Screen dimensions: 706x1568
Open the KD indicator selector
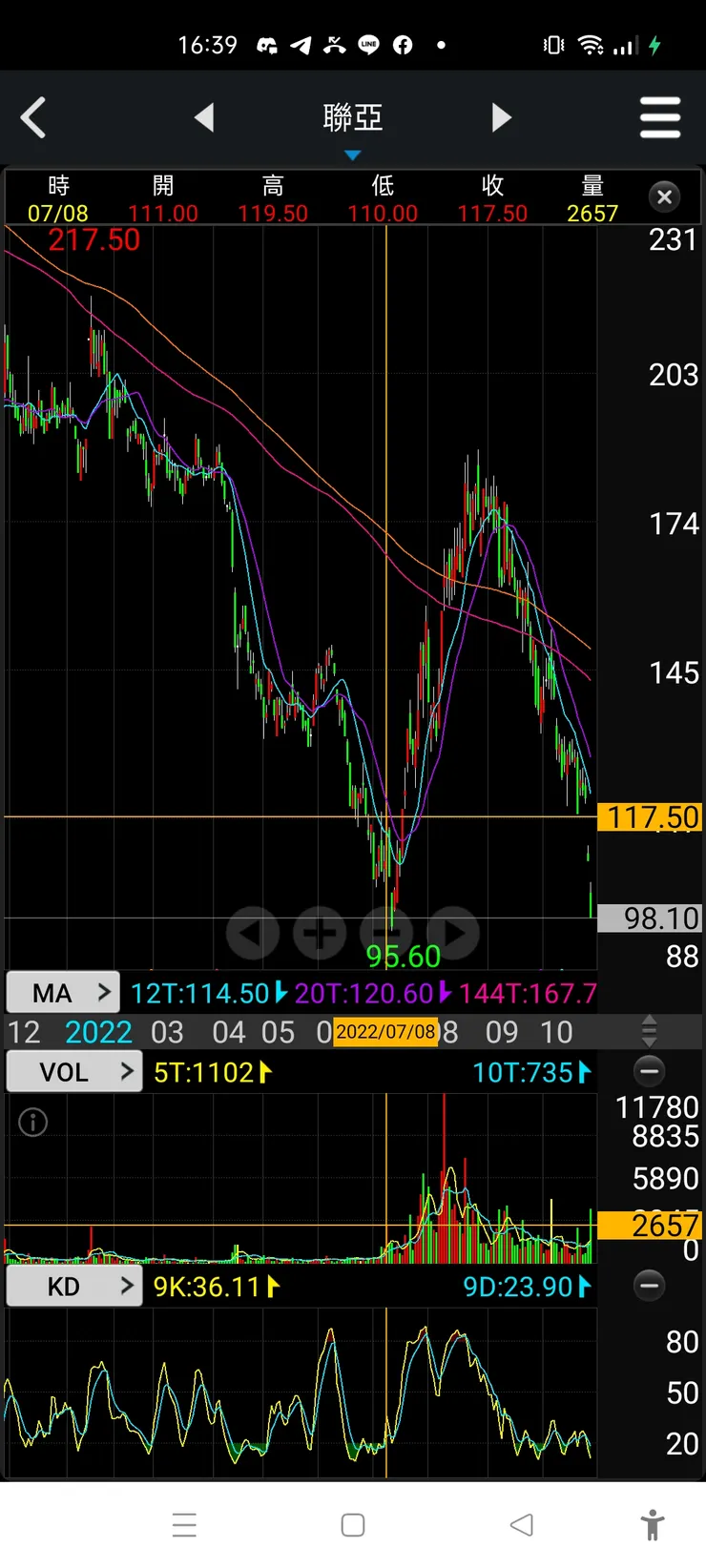[x=74, y=1287]
